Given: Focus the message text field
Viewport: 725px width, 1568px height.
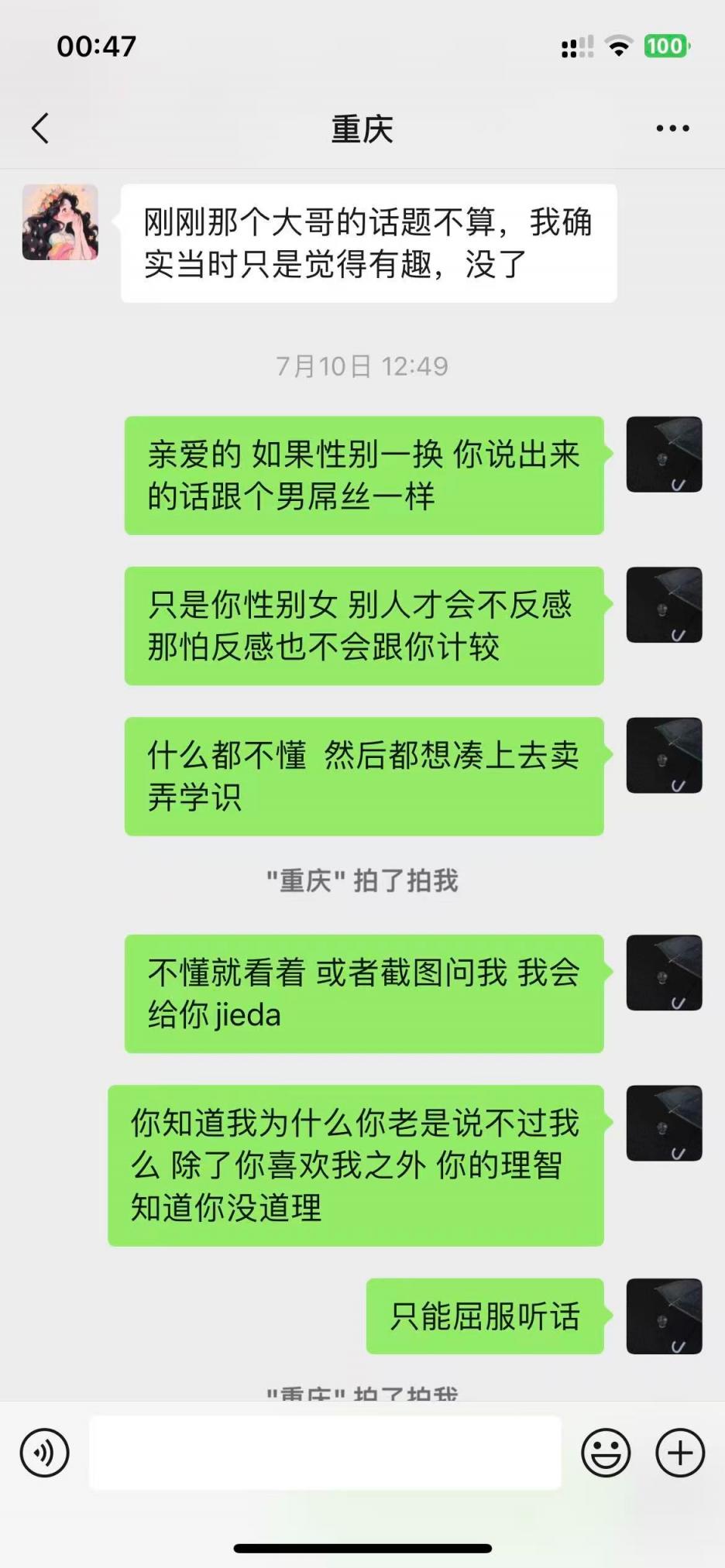Looking at the screenshot, I should click(x=325, y=1452).
